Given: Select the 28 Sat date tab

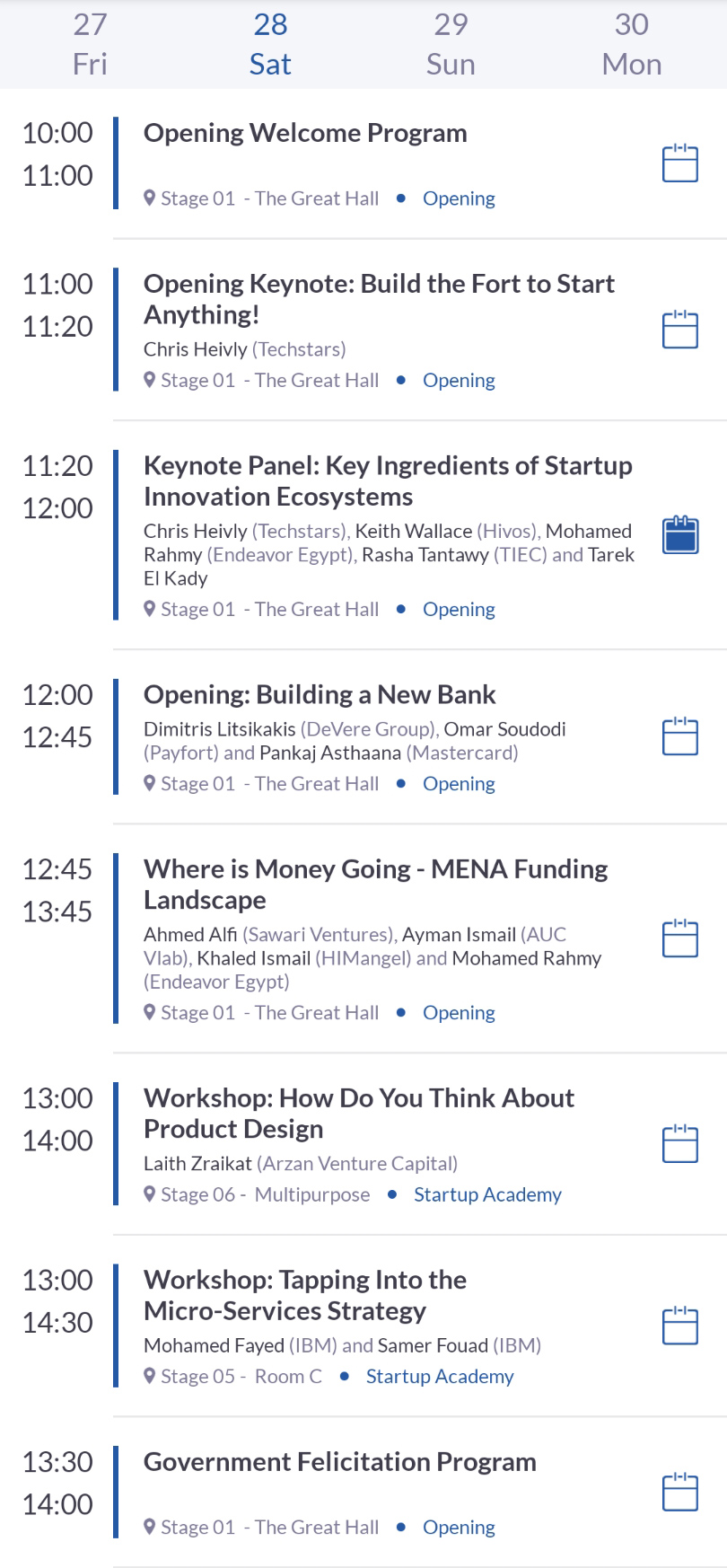Looking at the screenshot, I should pos(270,44).
